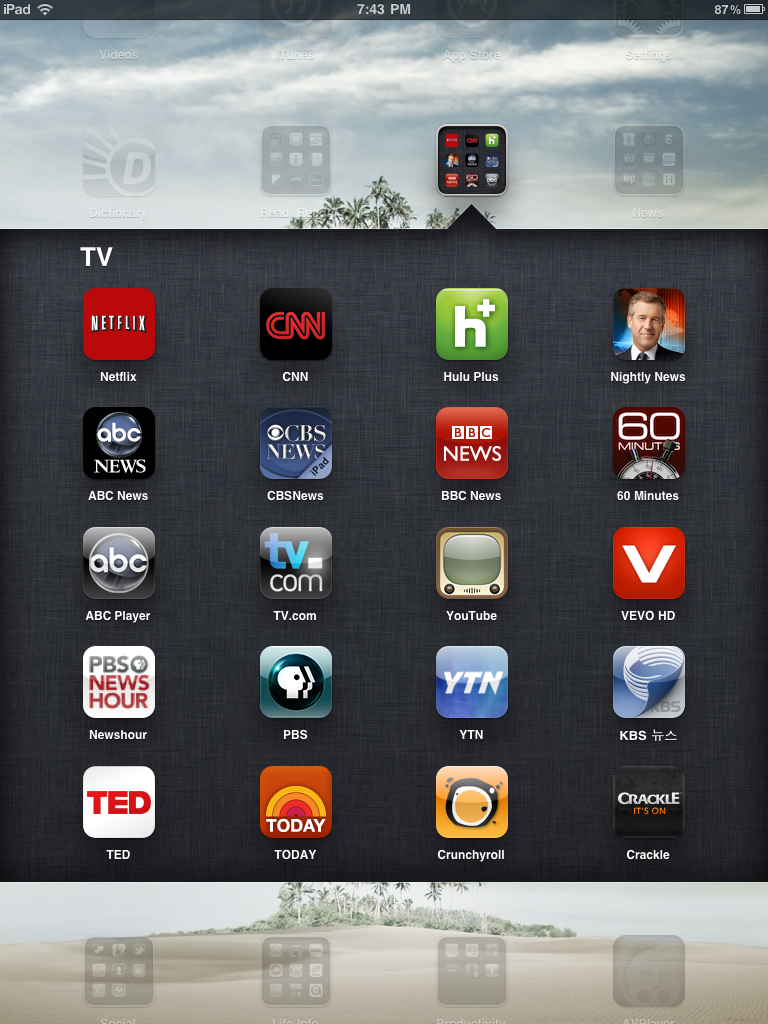Launch VEVO HD
The height and width of the screenshot is (1024, 768).
[648, 563]
